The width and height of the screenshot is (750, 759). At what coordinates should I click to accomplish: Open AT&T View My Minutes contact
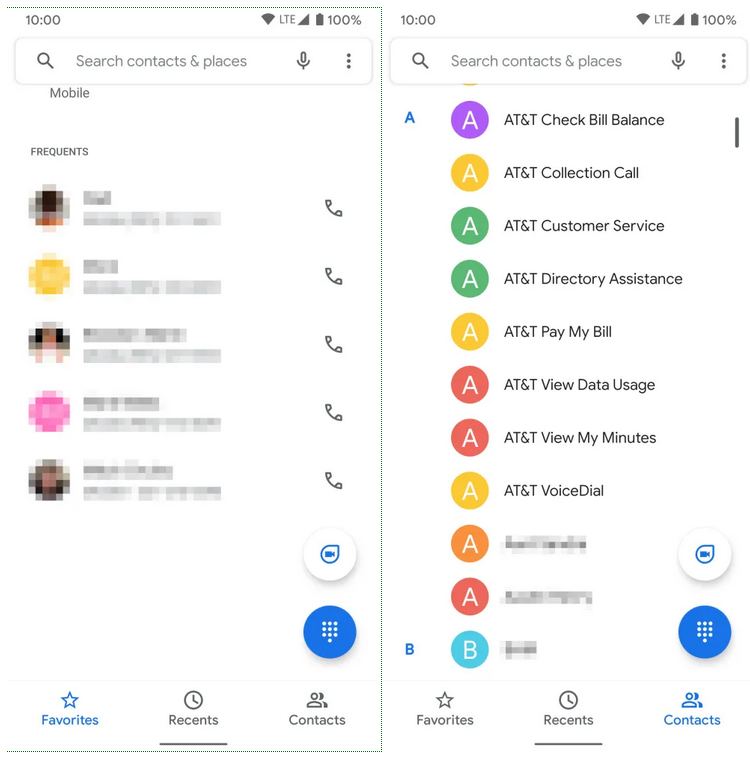(579, 438)
